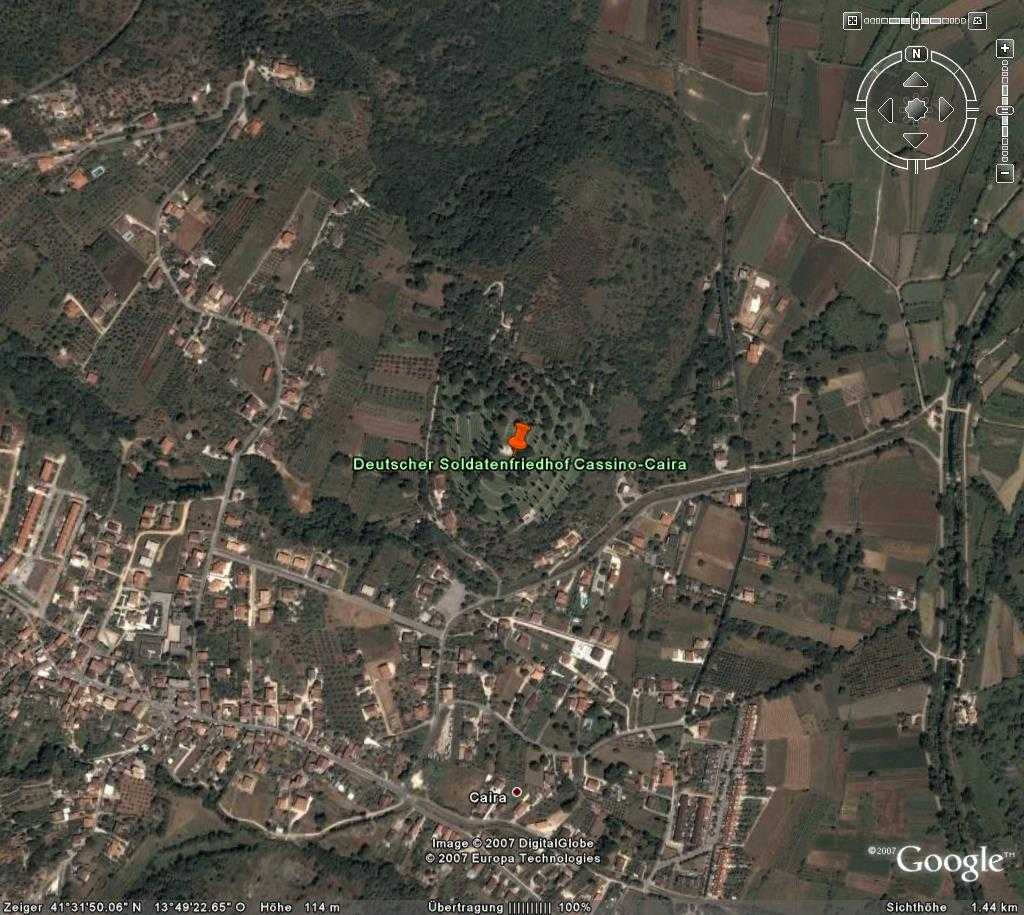Select the Caira place marker
Viewport: 1024px width, 915px height.
[517, 792]
